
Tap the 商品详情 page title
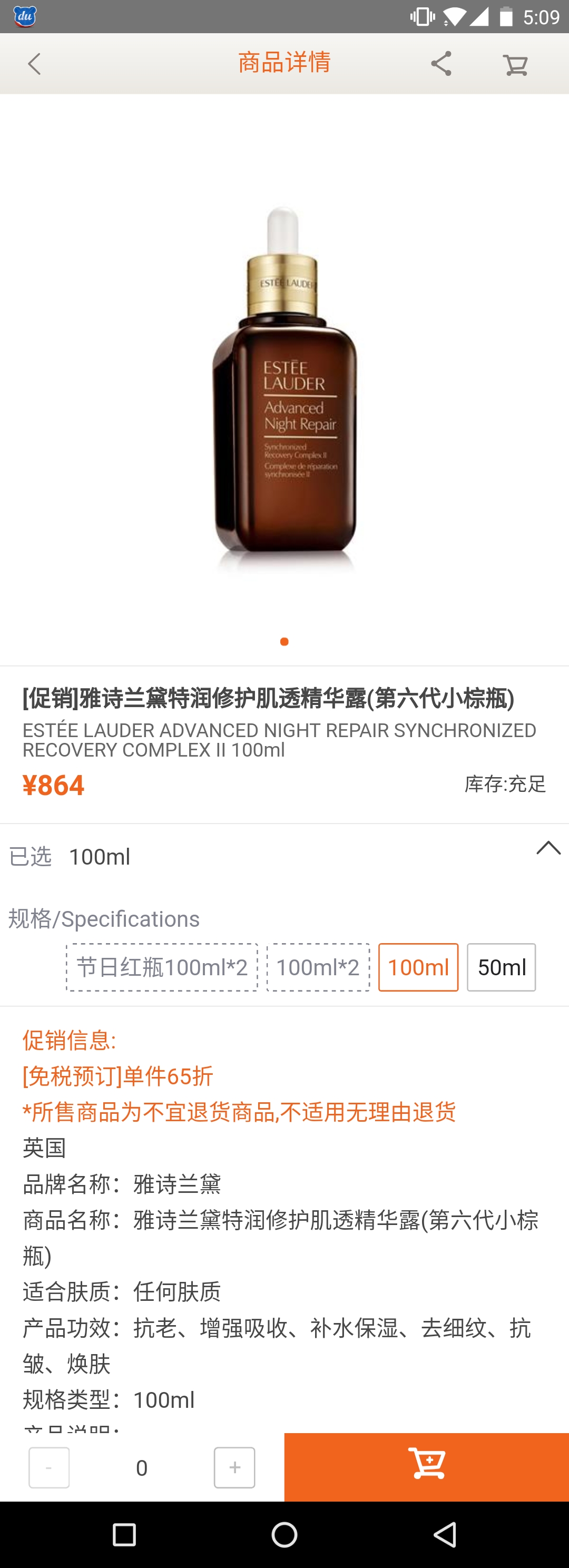point(283,62)
